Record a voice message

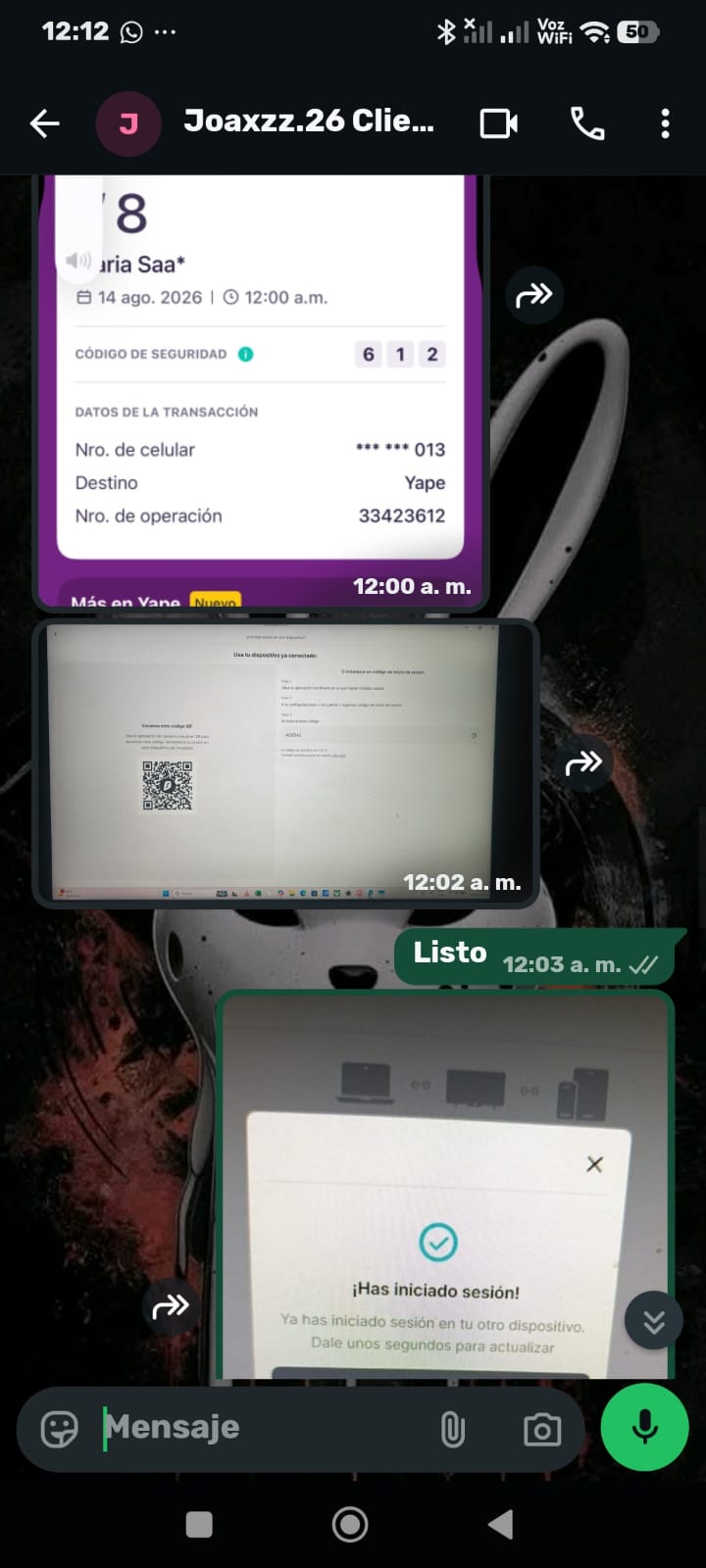click(645, 1427)
